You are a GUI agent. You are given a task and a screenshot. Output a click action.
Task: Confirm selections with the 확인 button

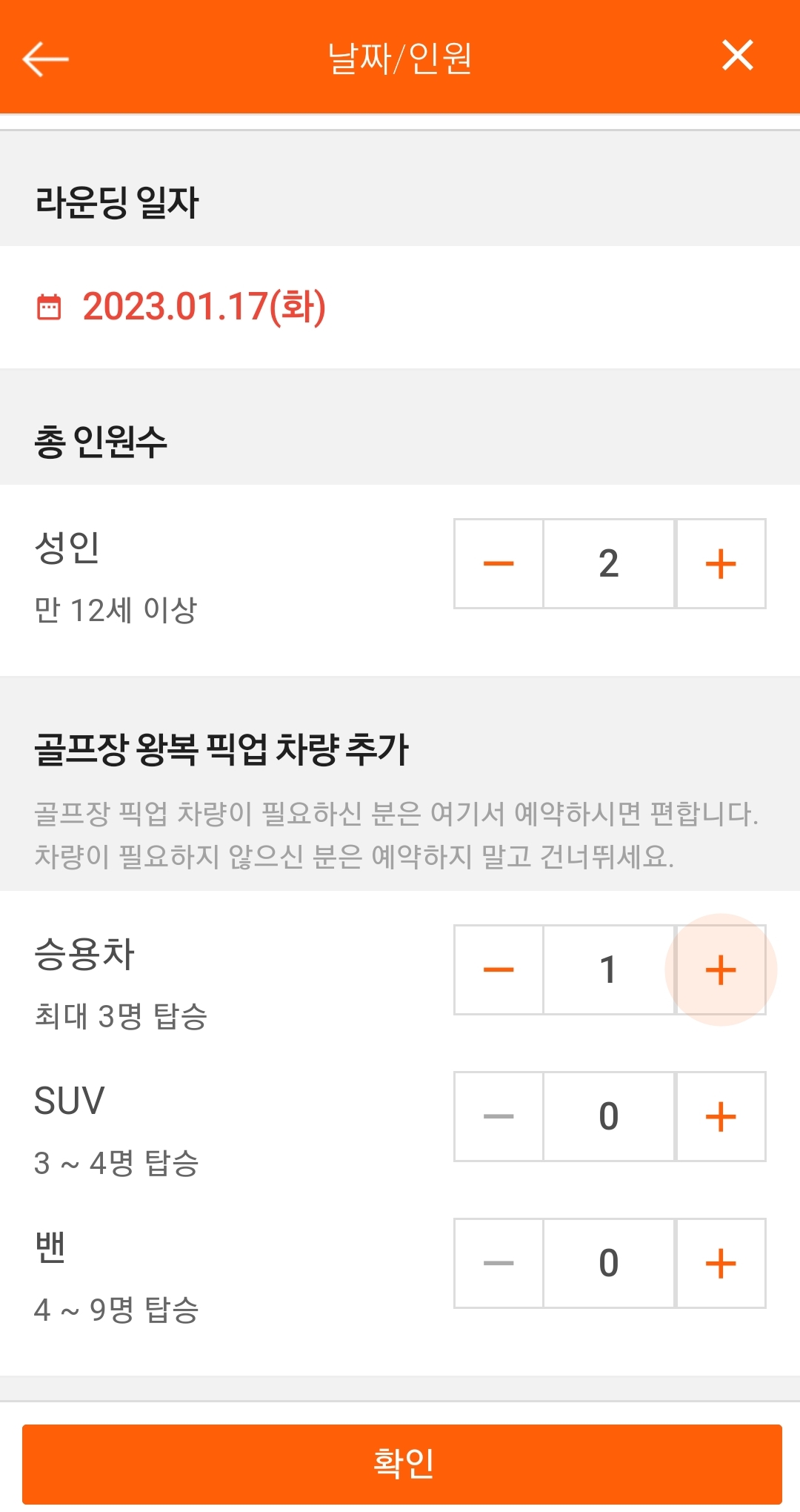pos(402,1464)
